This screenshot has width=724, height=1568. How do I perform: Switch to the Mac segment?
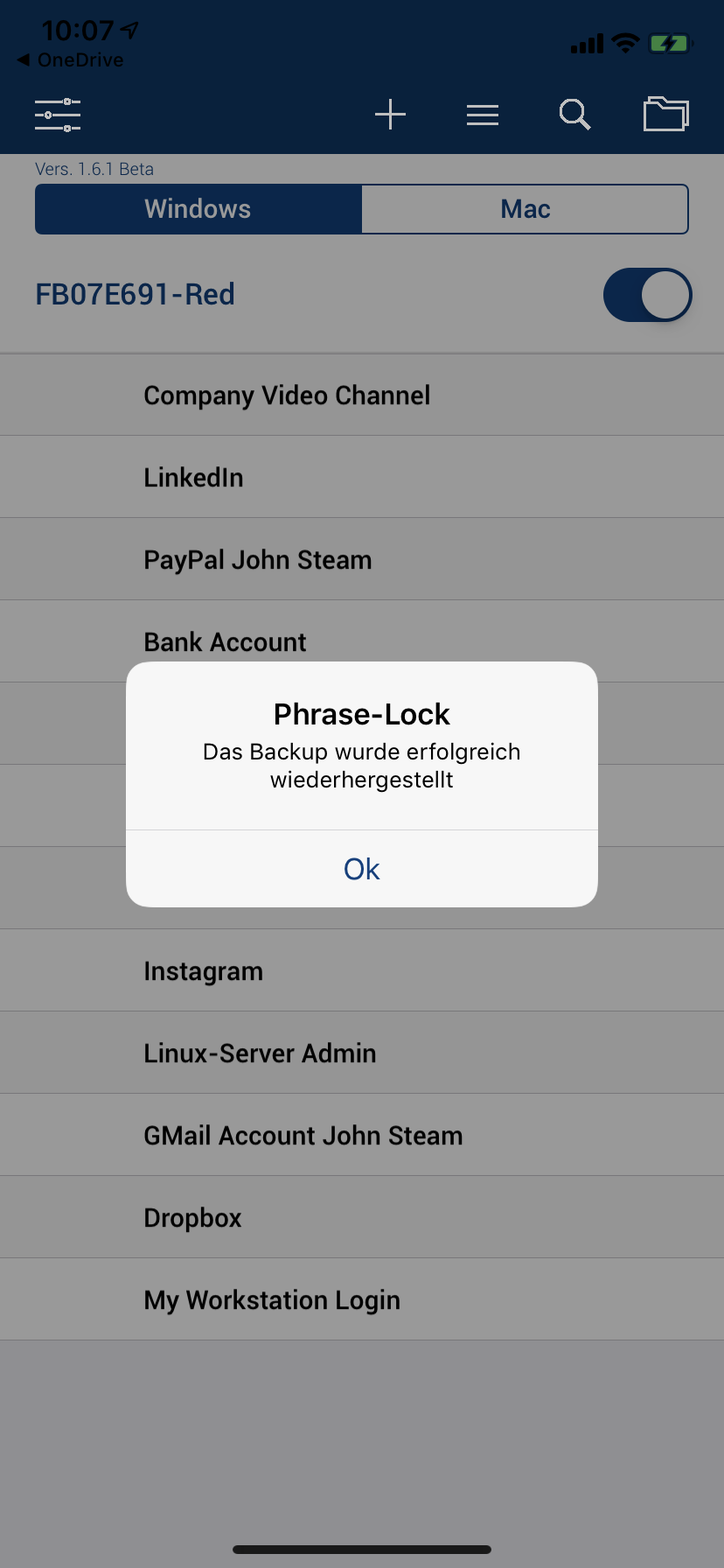[x=525, y=209]
